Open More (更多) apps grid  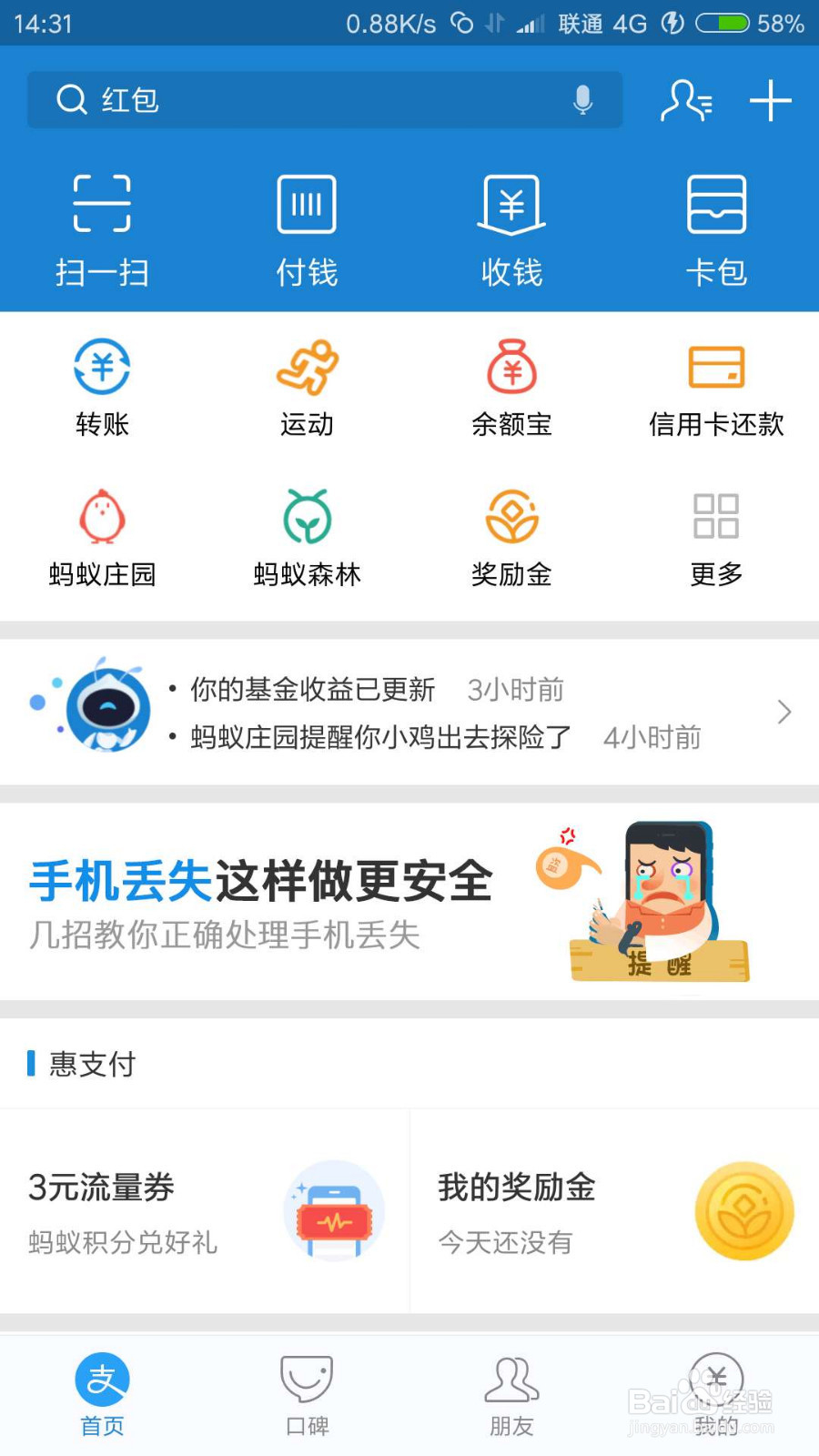(715, 535)
